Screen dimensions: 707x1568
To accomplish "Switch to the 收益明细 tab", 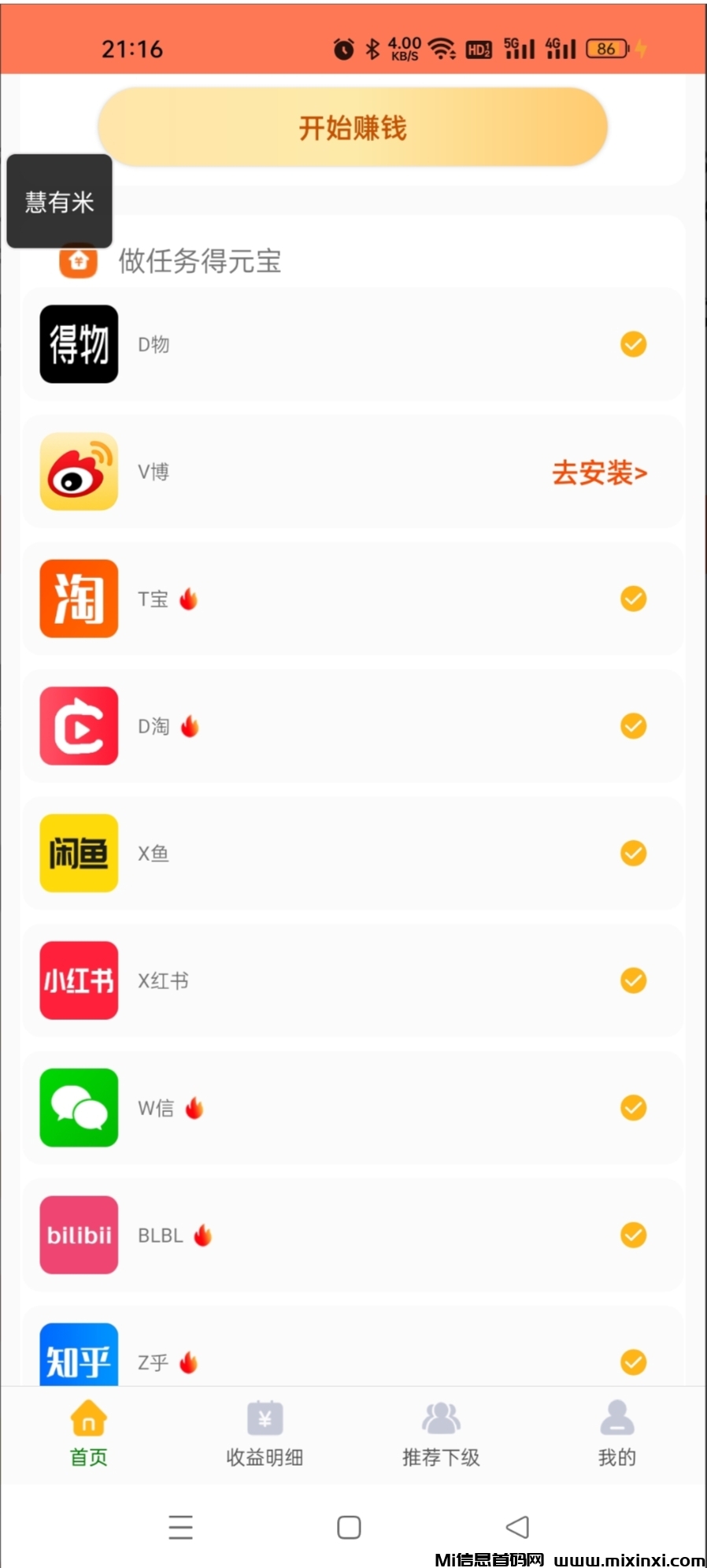I will [x=265, y=1434].
